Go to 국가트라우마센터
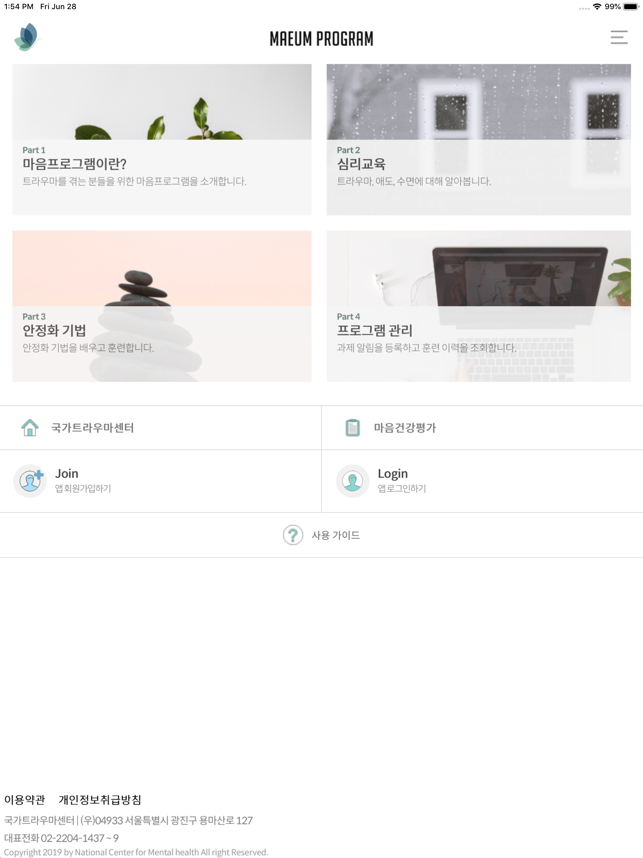Viewport: 643px width, 858px height. point(92,428)
